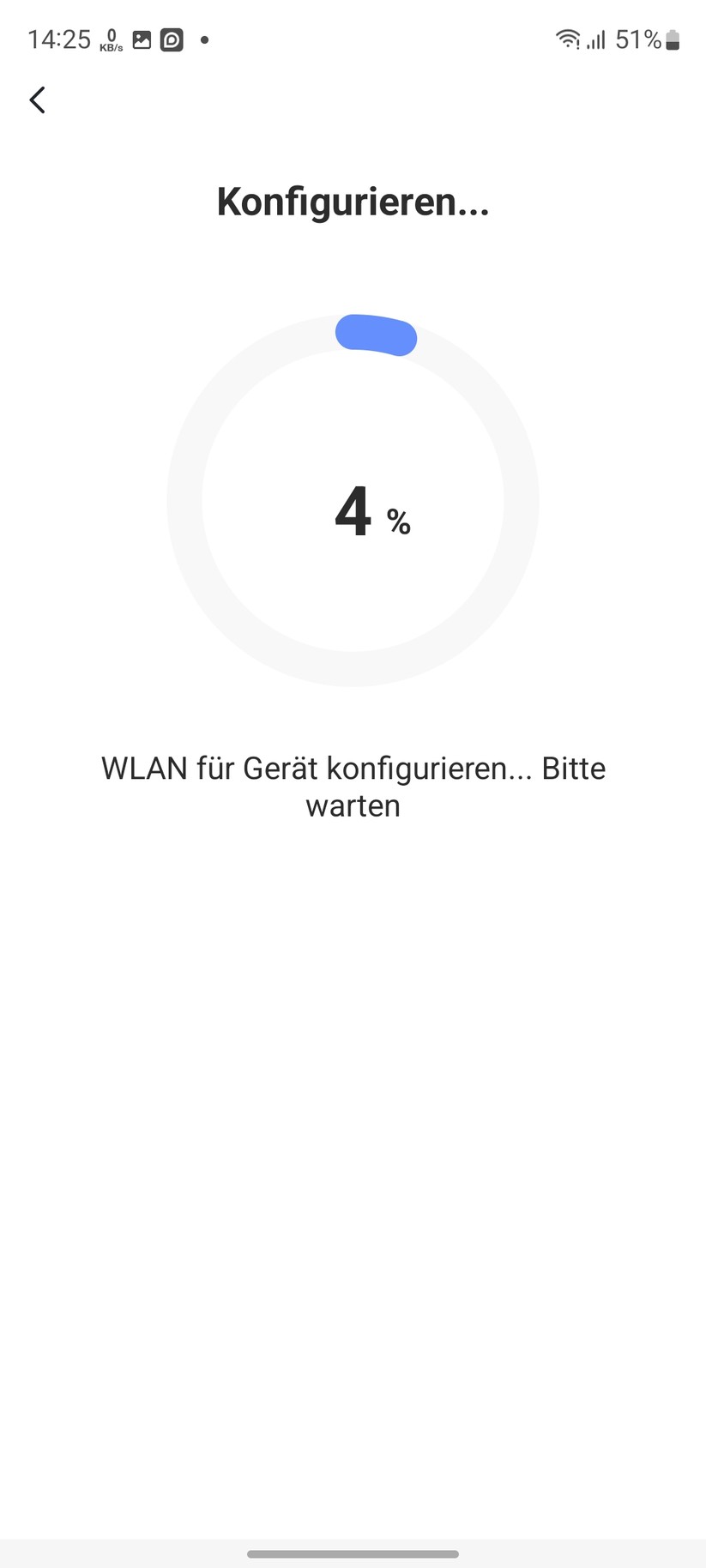Tap the 0 KB/s network speed indicator
Screen dimensions: 706x1568
111,38
